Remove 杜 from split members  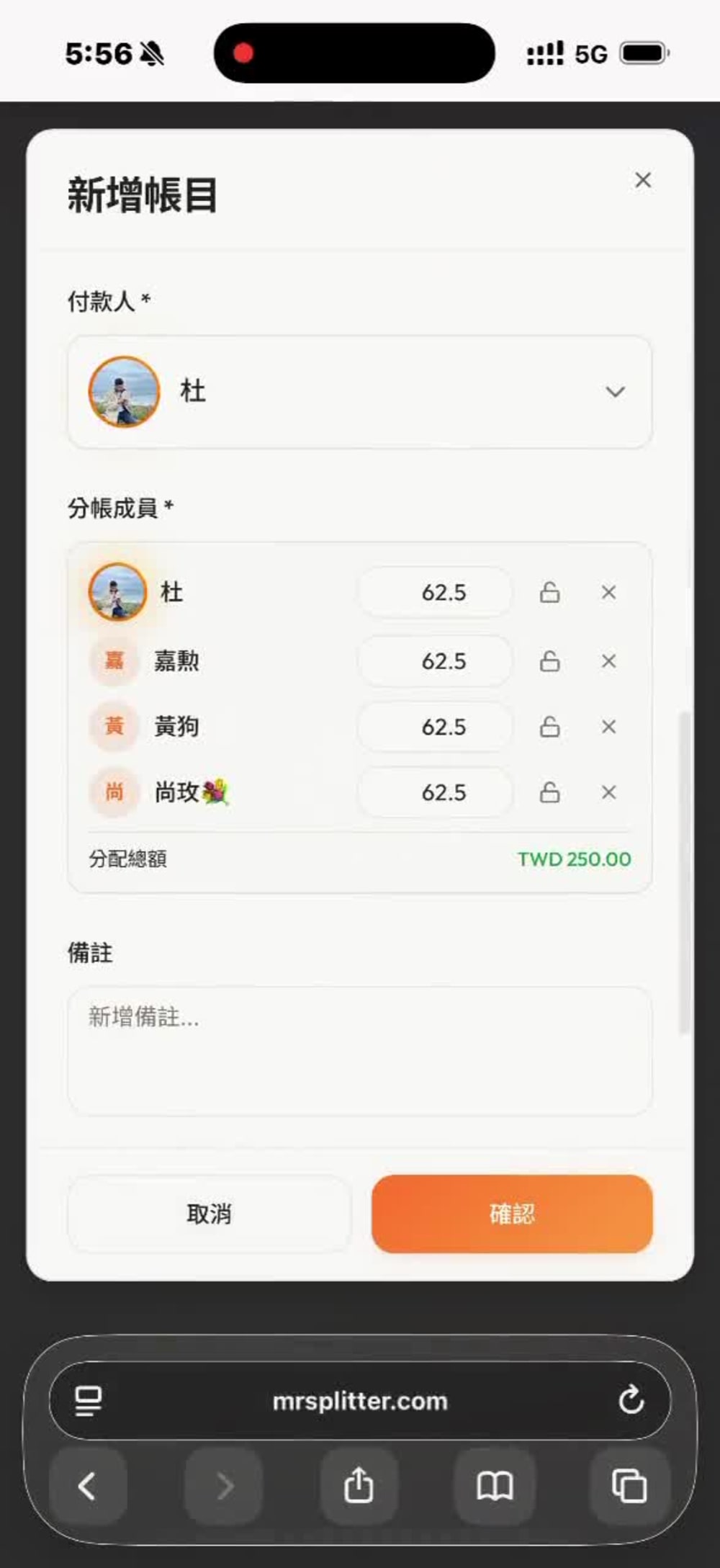point(608,592)
